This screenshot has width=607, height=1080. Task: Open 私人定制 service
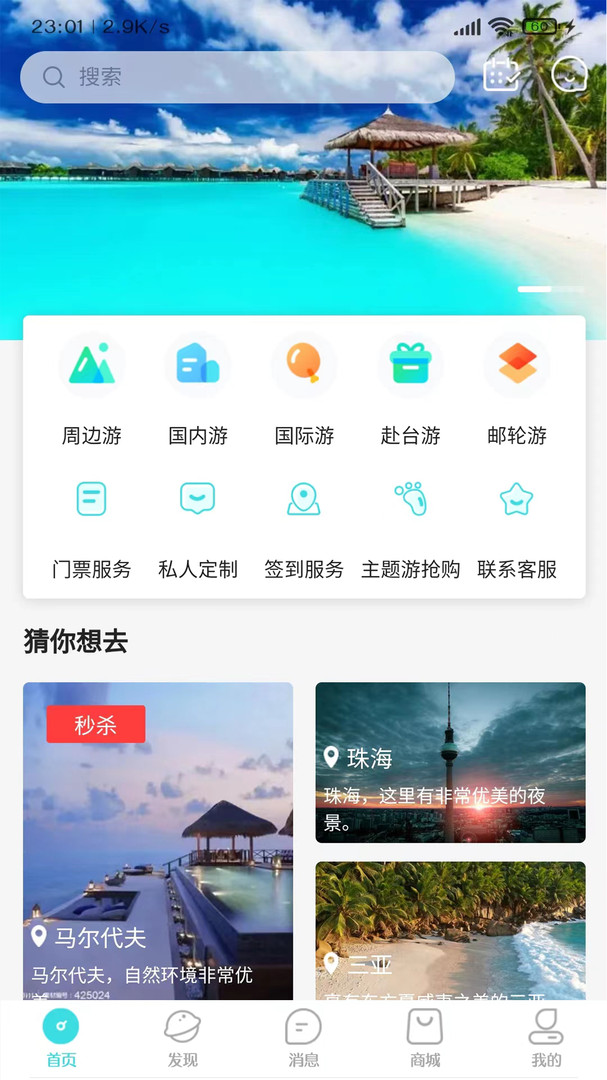pyautogui.click(x=198, y=530)
